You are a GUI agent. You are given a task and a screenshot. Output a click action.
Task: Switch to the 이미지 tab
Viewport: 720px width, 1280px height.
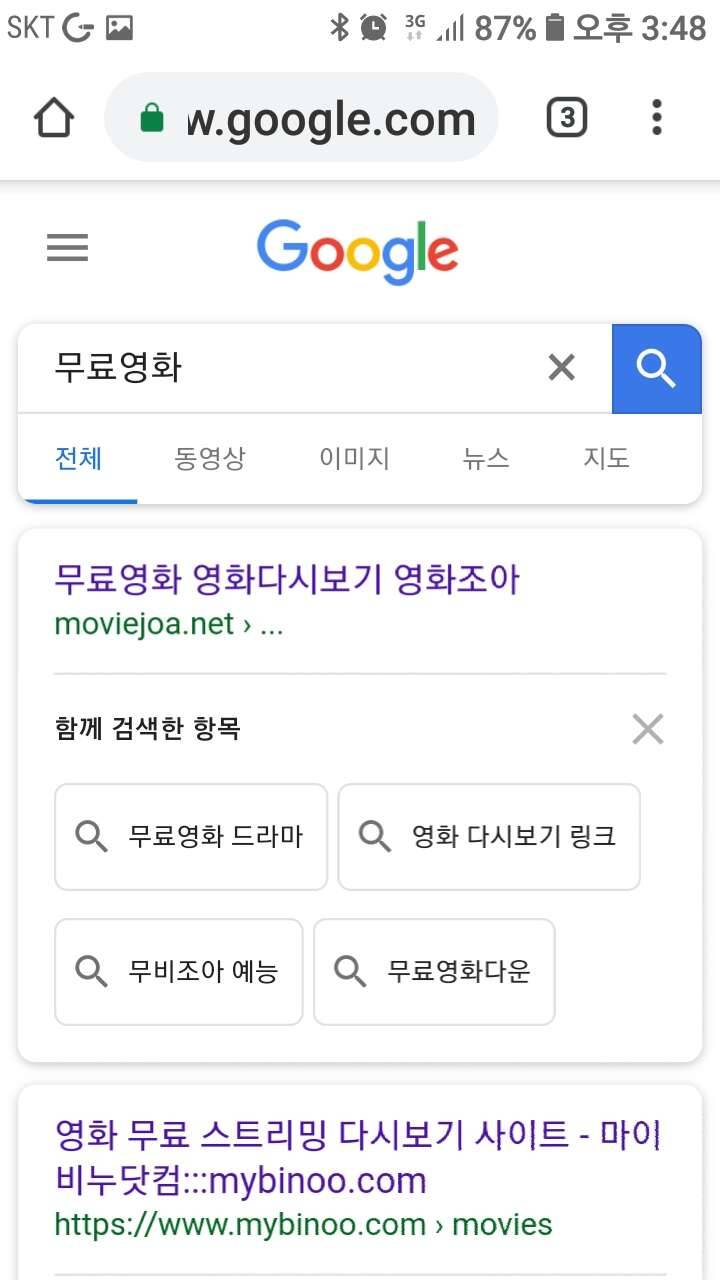coord(354,459)
